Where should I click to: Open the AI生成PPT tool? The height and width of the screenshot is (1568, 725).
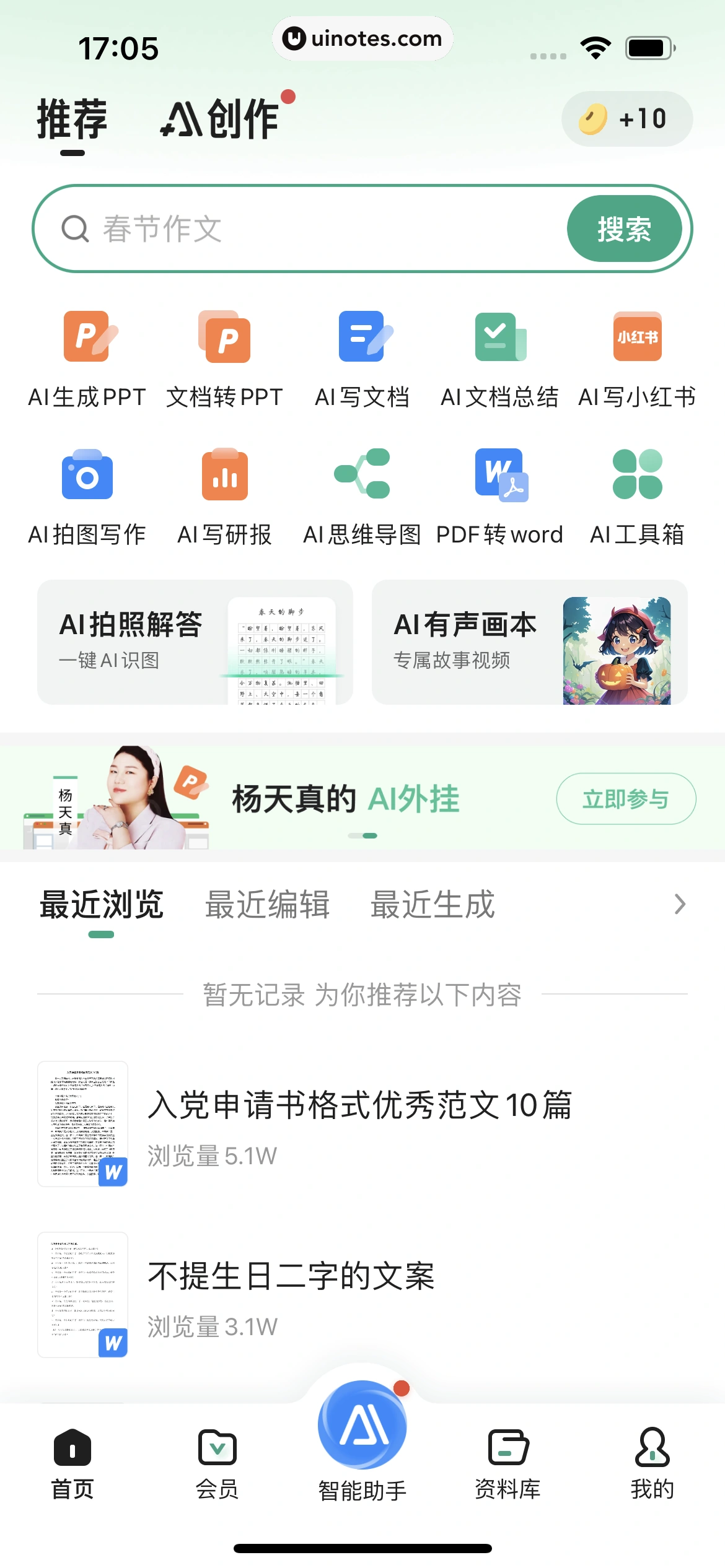[87, 356]
